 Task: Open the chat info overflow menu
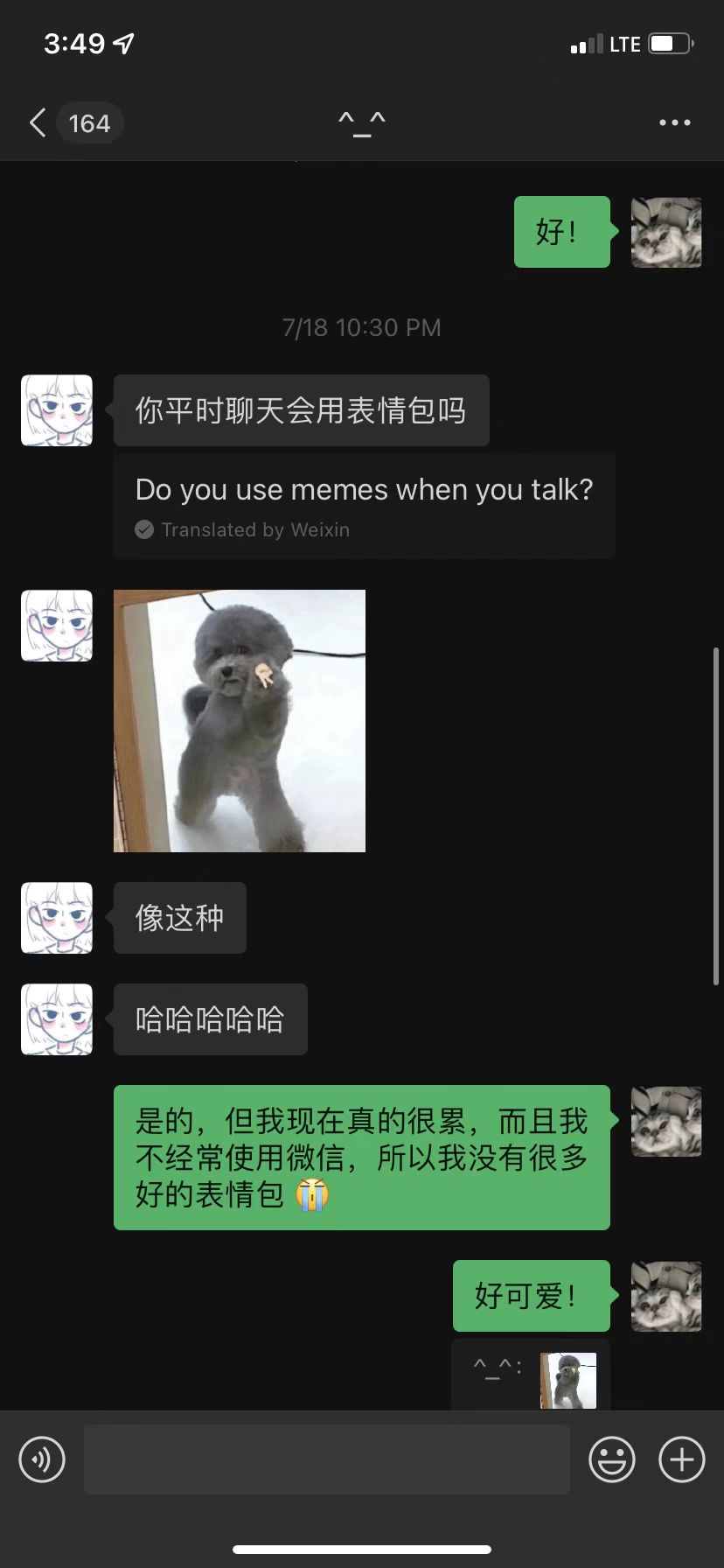[674, 122]
